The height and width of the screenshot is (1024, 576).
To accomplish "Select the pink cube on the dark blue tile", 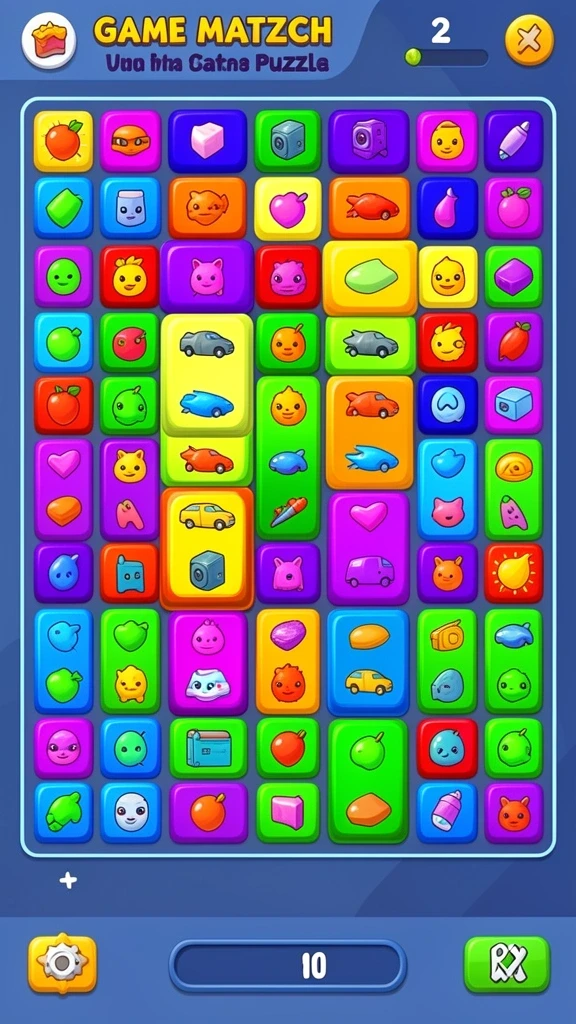I will pyautogui.click(x=208, y=140).
